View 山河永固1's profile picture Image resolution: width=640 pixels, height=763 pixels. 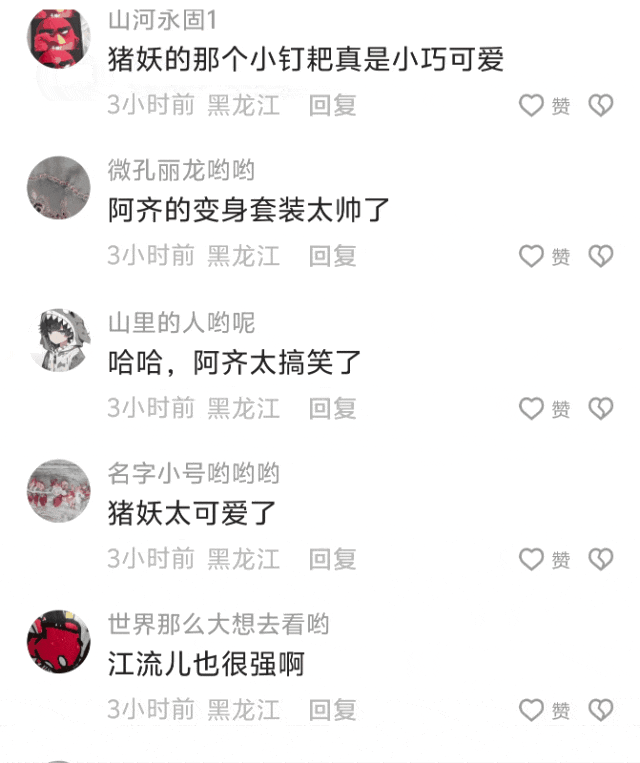click(59, 37)
